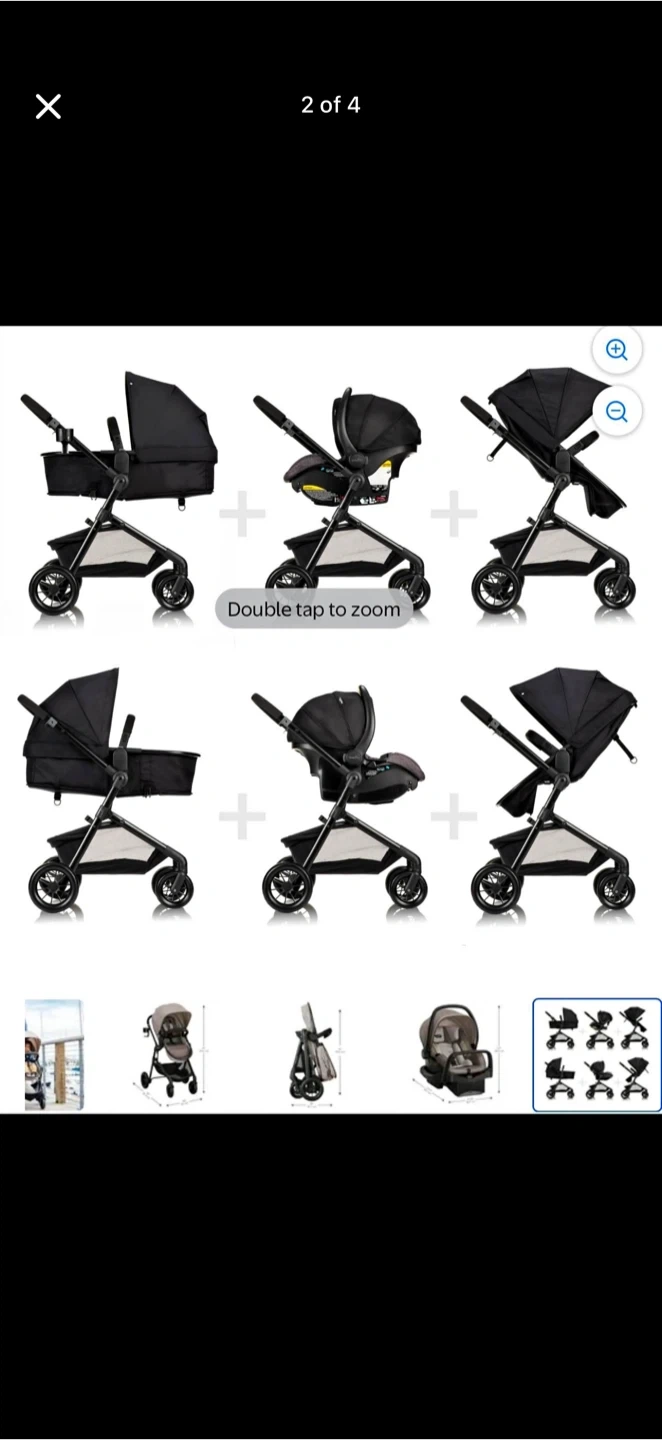Viewport: 662px width, 1440px height.
Task: Show the partially visible lifestyle photo thumbnail
Action: coord(54,1054)
